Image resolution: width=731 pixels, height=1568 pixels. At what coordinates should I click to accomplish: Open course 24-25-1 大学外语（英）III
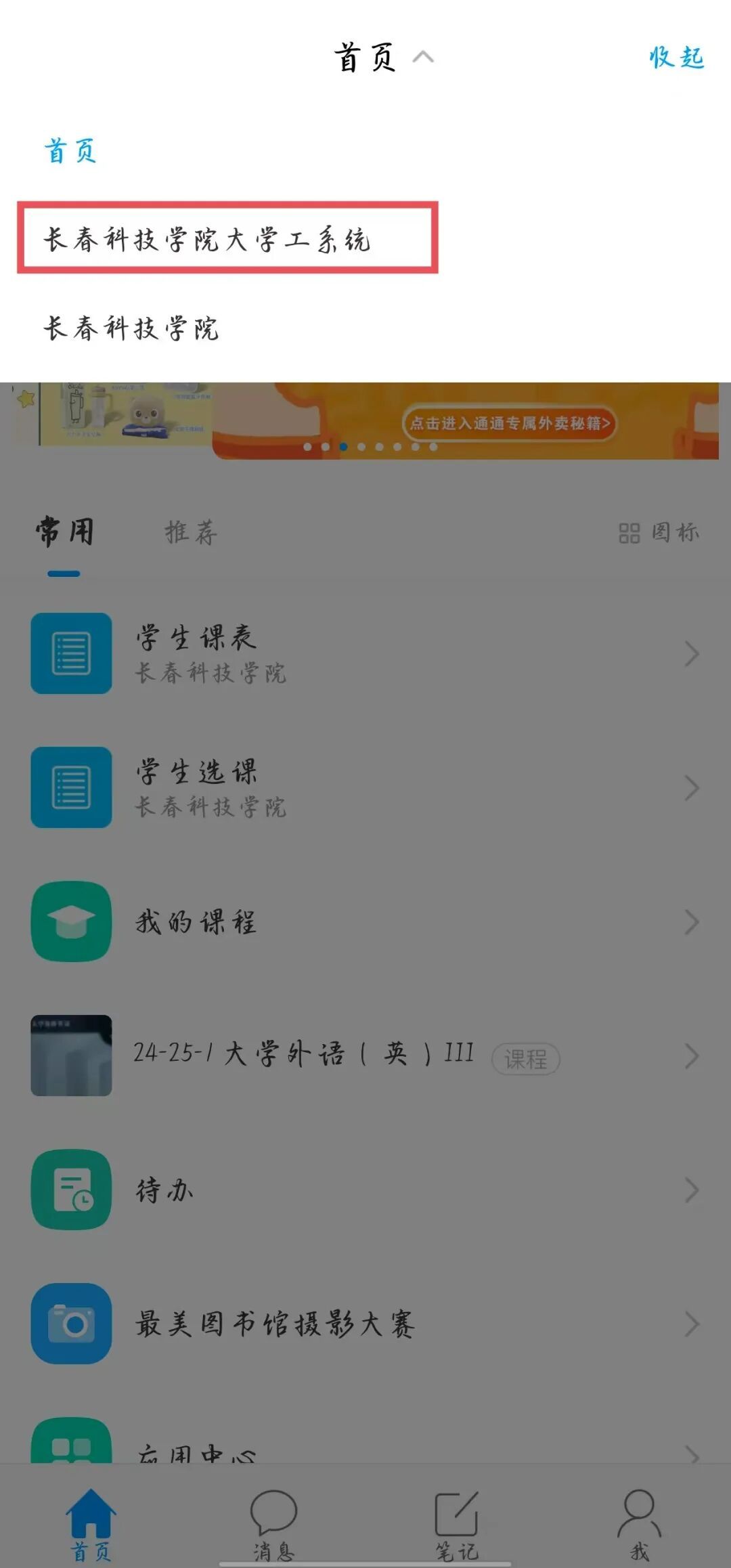click(x=365, y=1055)
